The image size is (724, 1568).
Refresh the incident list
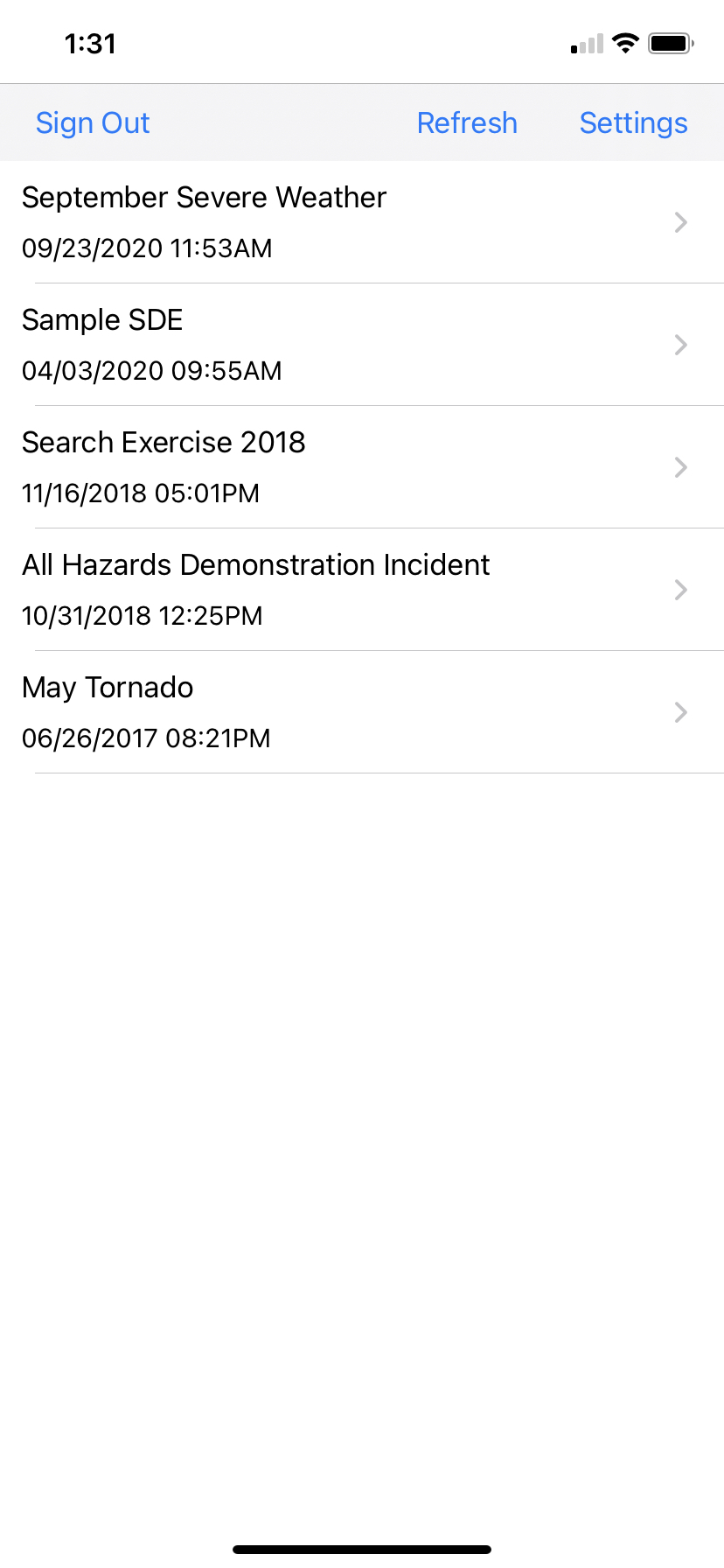click(467, 122)
